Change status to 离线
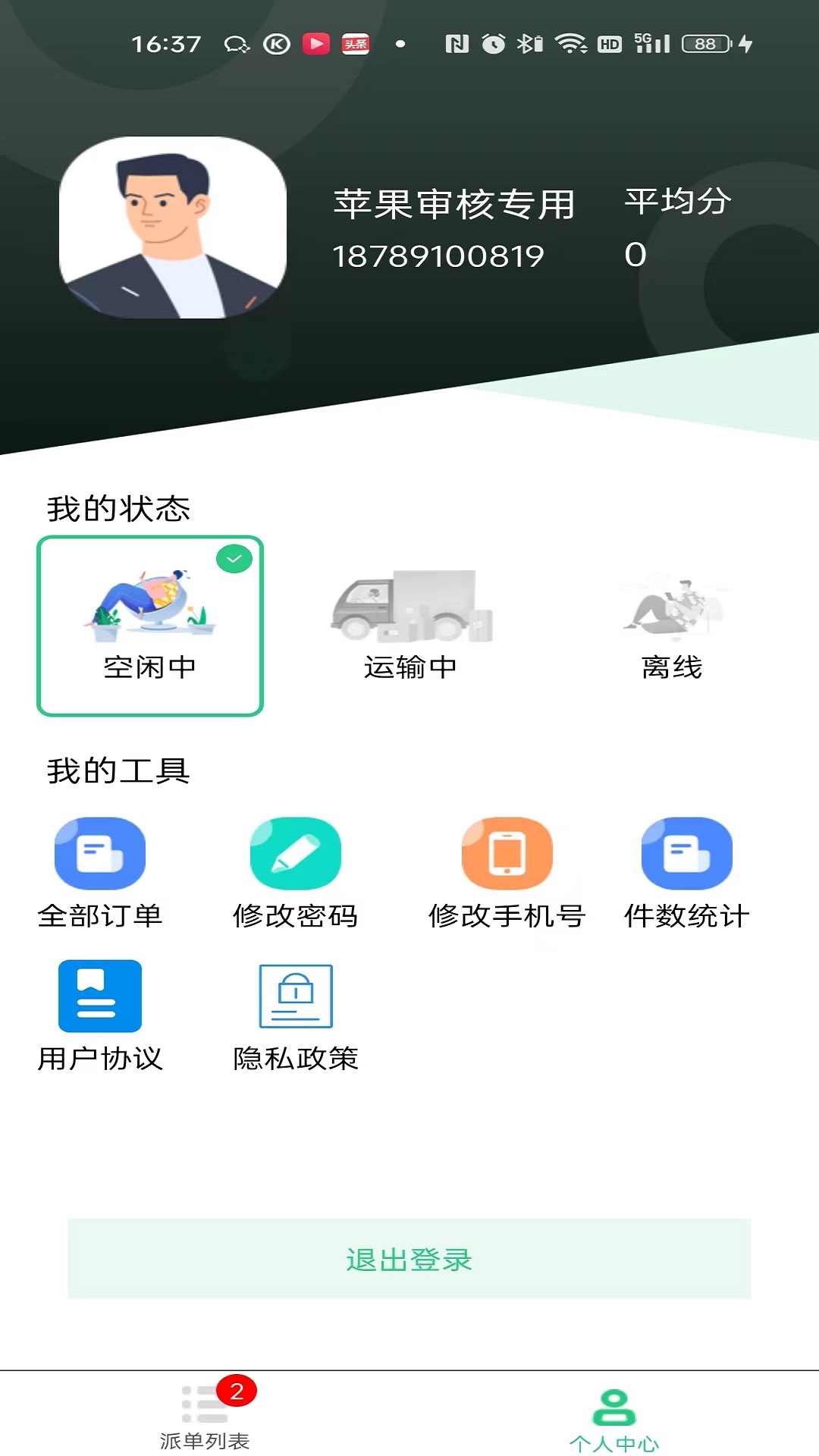 point(672,626)
